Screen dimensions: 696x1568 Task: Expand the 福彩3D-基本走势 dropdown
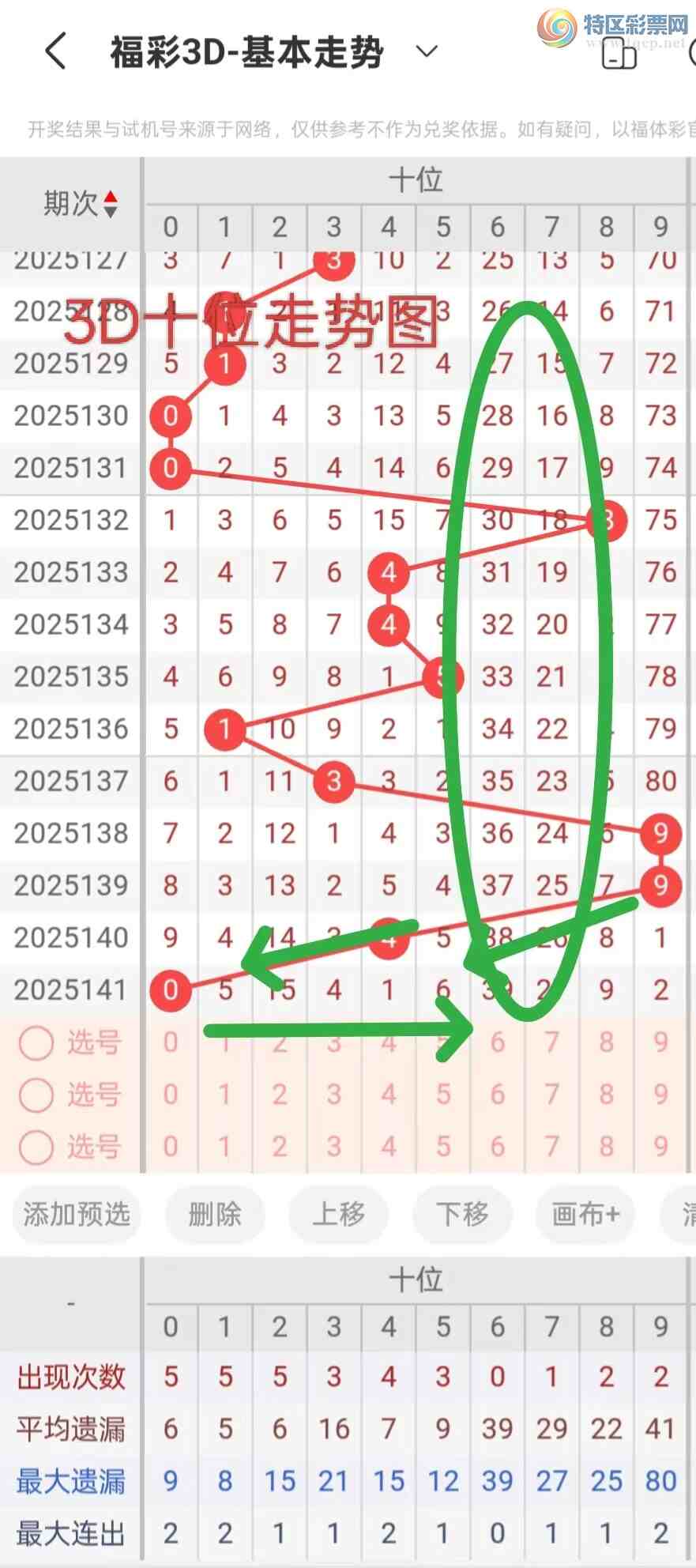pos(426,52)
